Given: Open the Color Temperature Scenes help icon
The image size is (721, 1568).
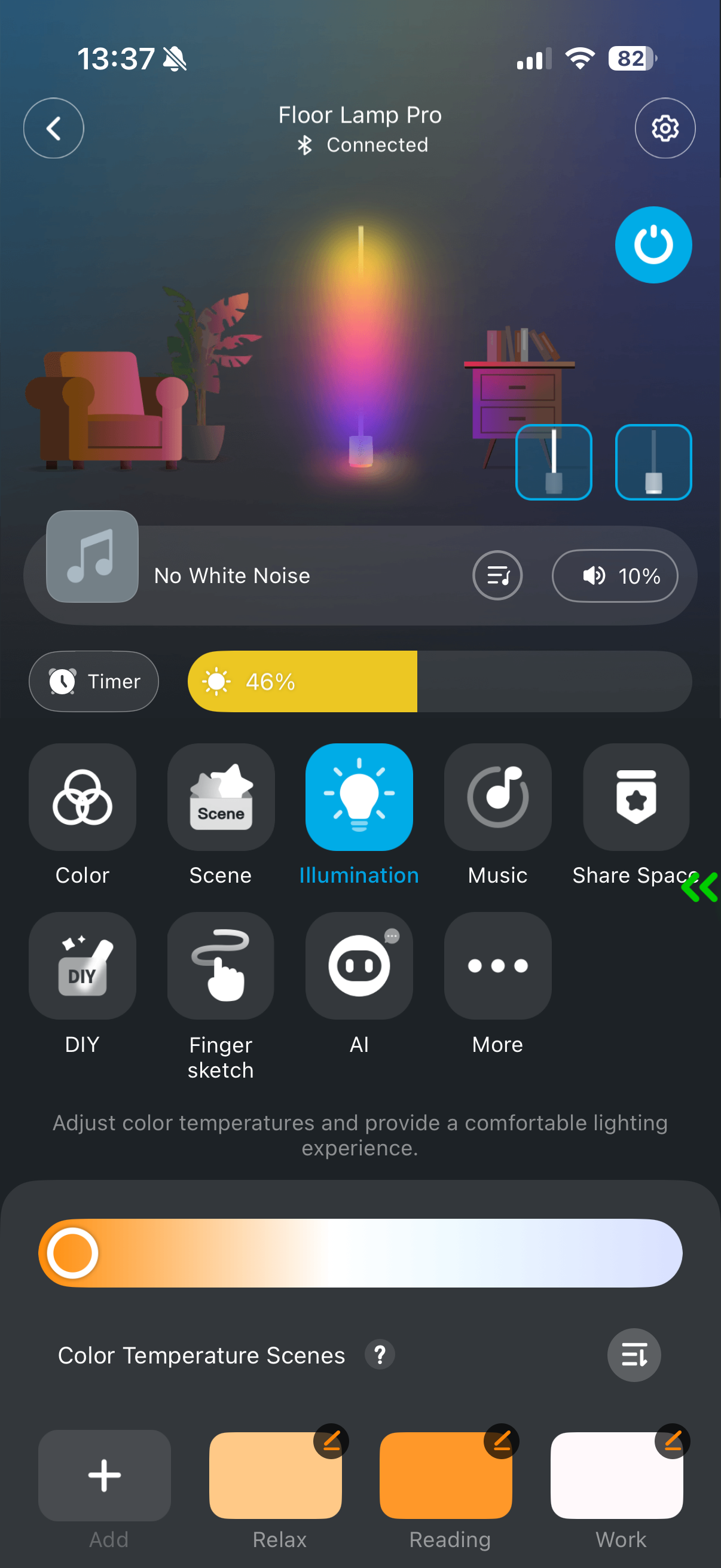Looking at the screenshot, I should click(380, 1355).
